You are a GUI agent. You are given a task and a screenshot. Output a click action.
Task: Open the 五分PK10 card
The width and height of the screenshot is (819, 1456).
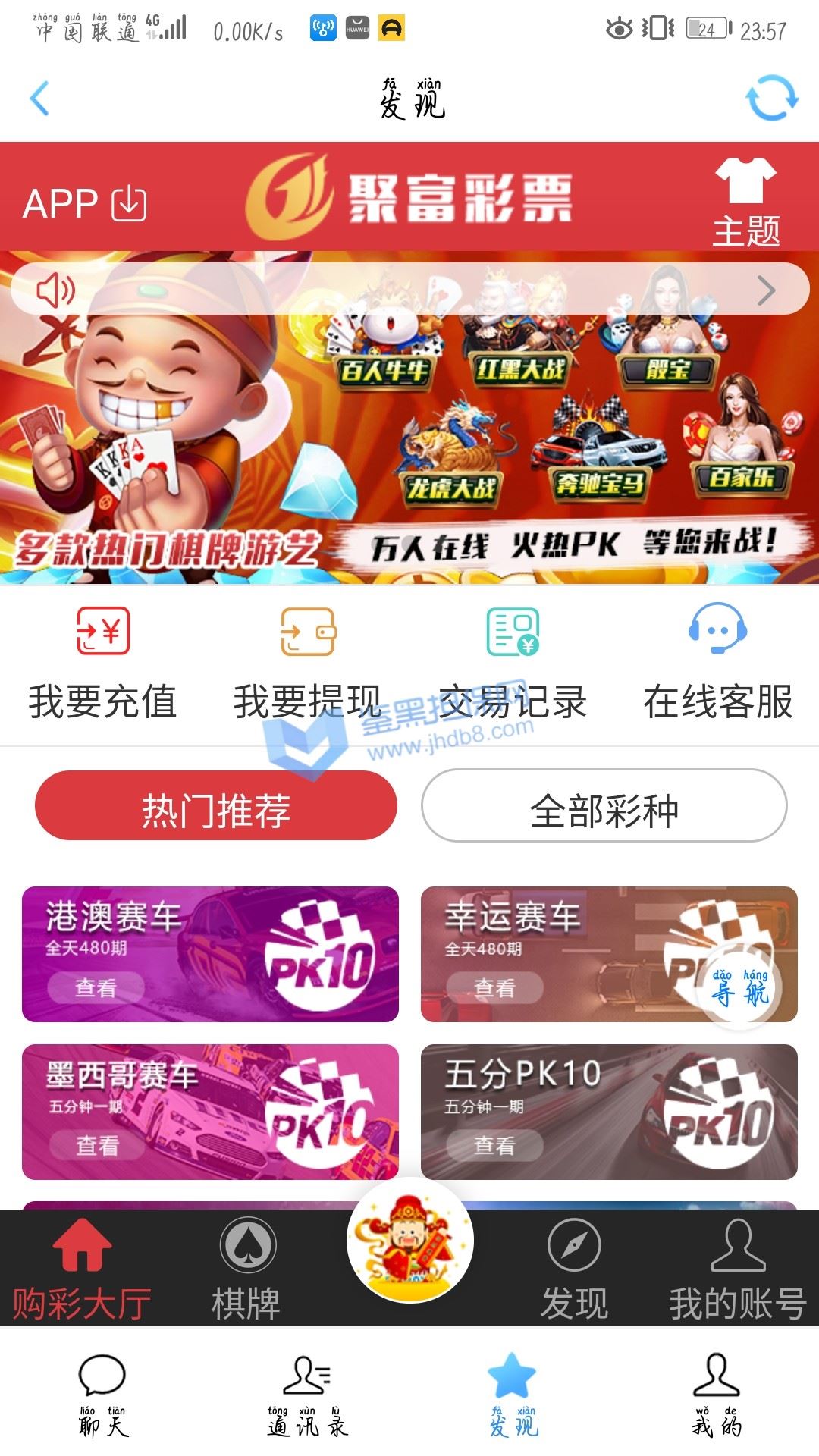tap(609, 1112)
